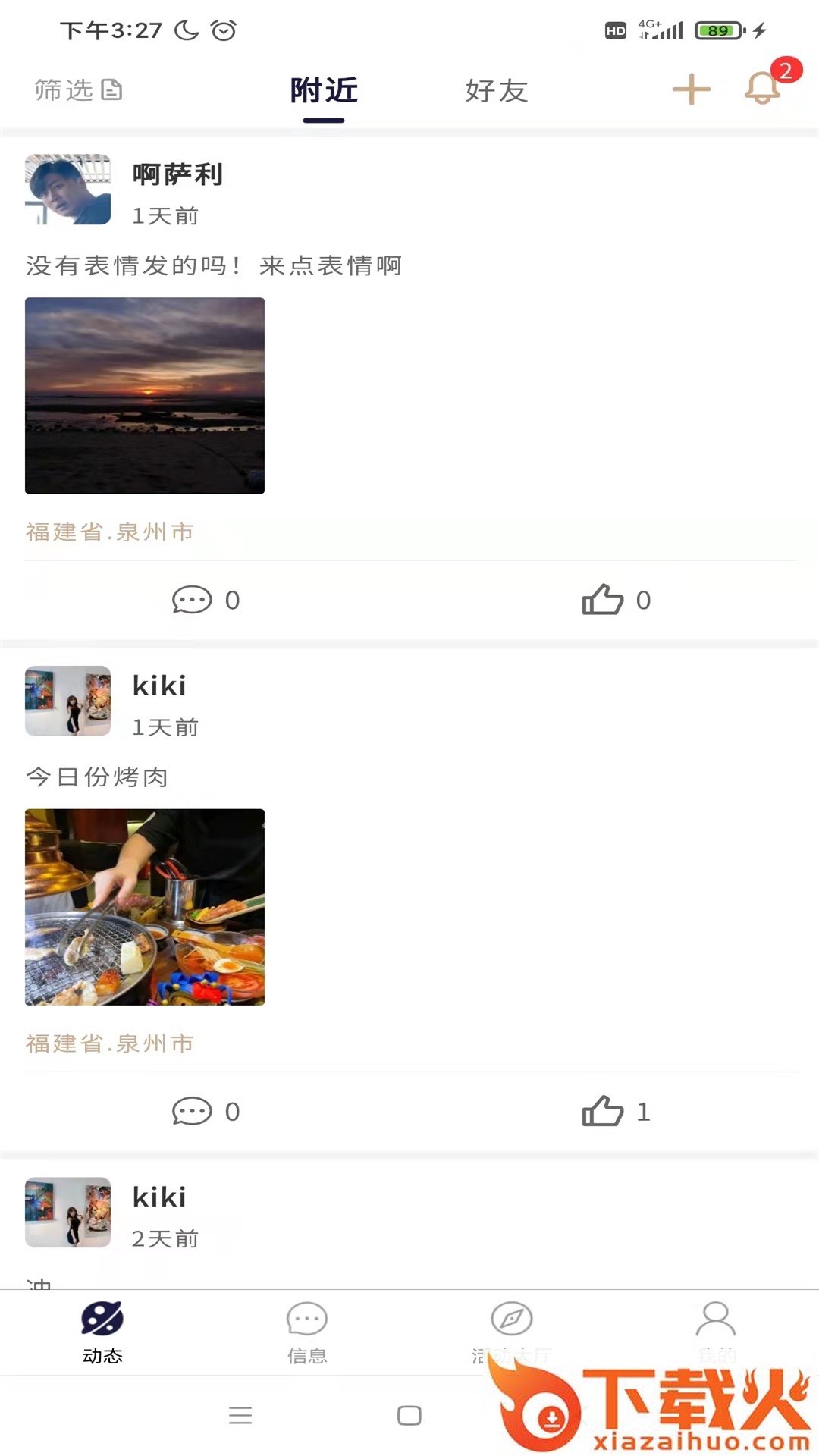Go to the 信息 messages tab
This screenshot has height=1456, width=819.
tap(307, 1332)
